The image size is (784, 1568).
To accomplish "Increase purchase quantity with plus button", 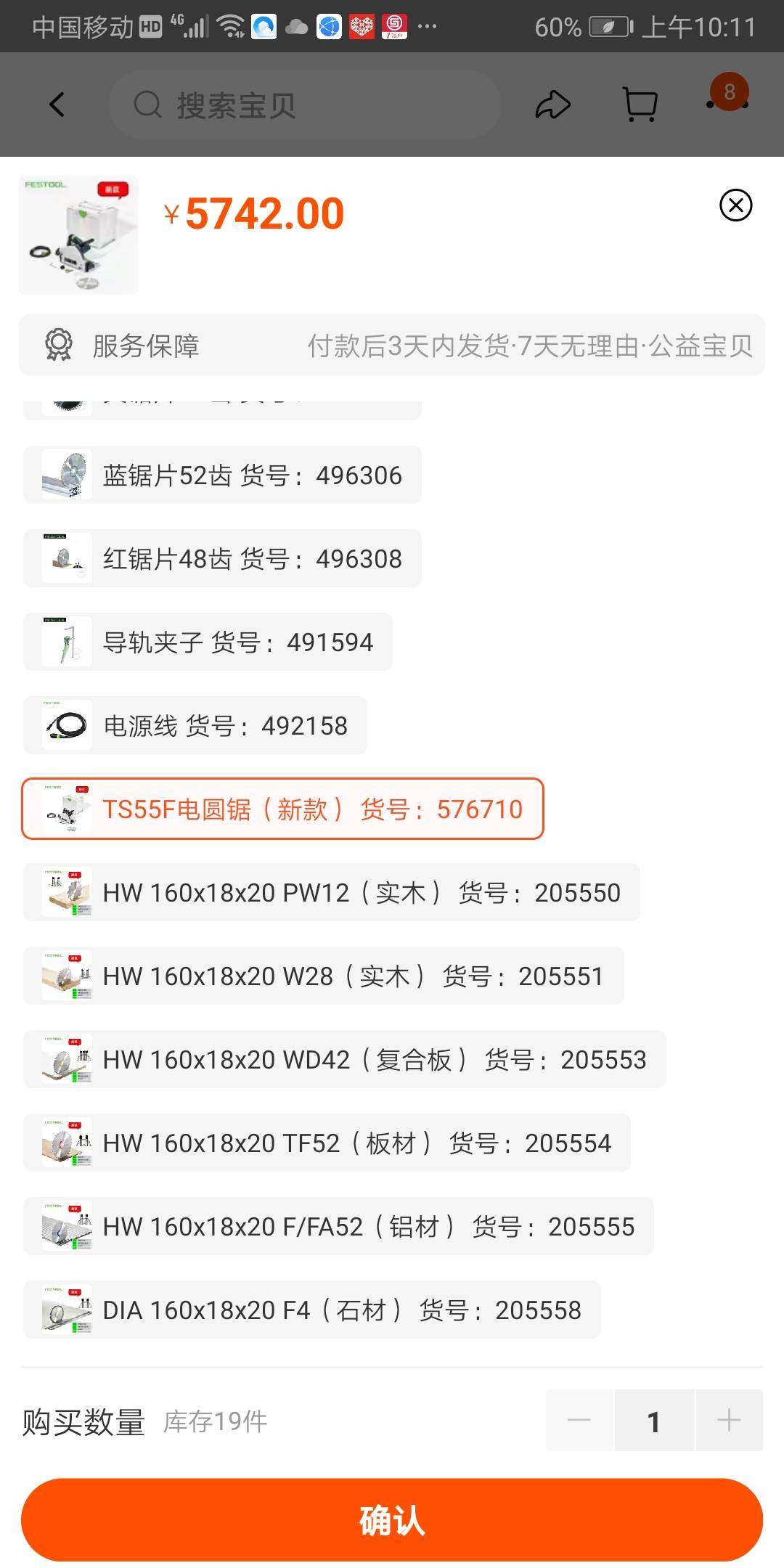I will [729, 1421].
